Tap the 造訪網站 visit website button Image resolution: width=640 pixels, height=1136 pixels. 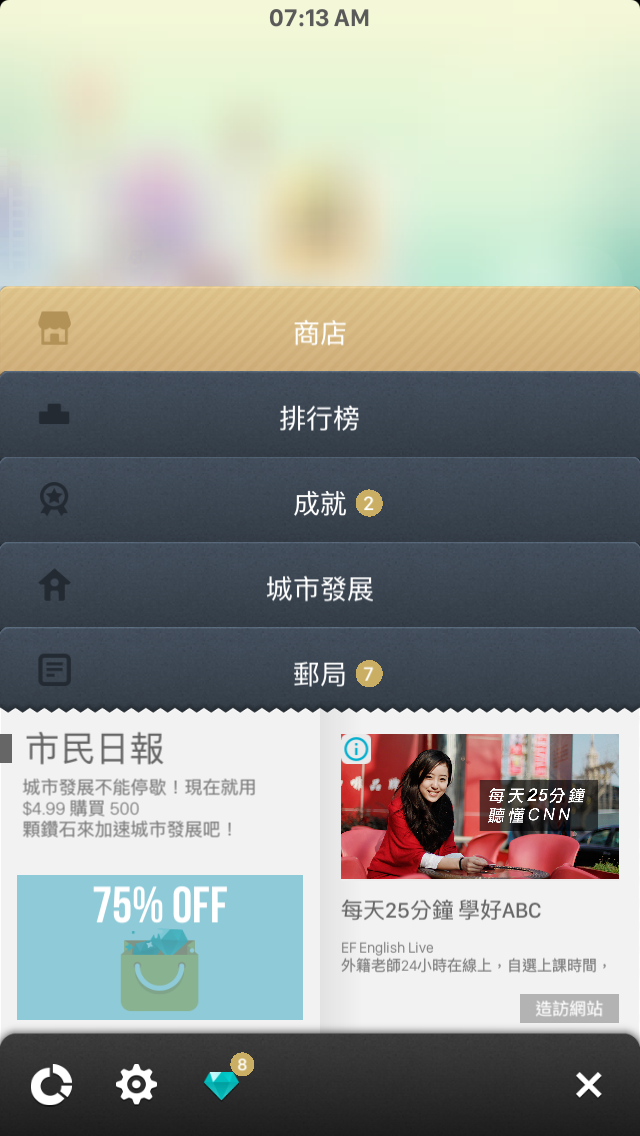coord(569,1008)
